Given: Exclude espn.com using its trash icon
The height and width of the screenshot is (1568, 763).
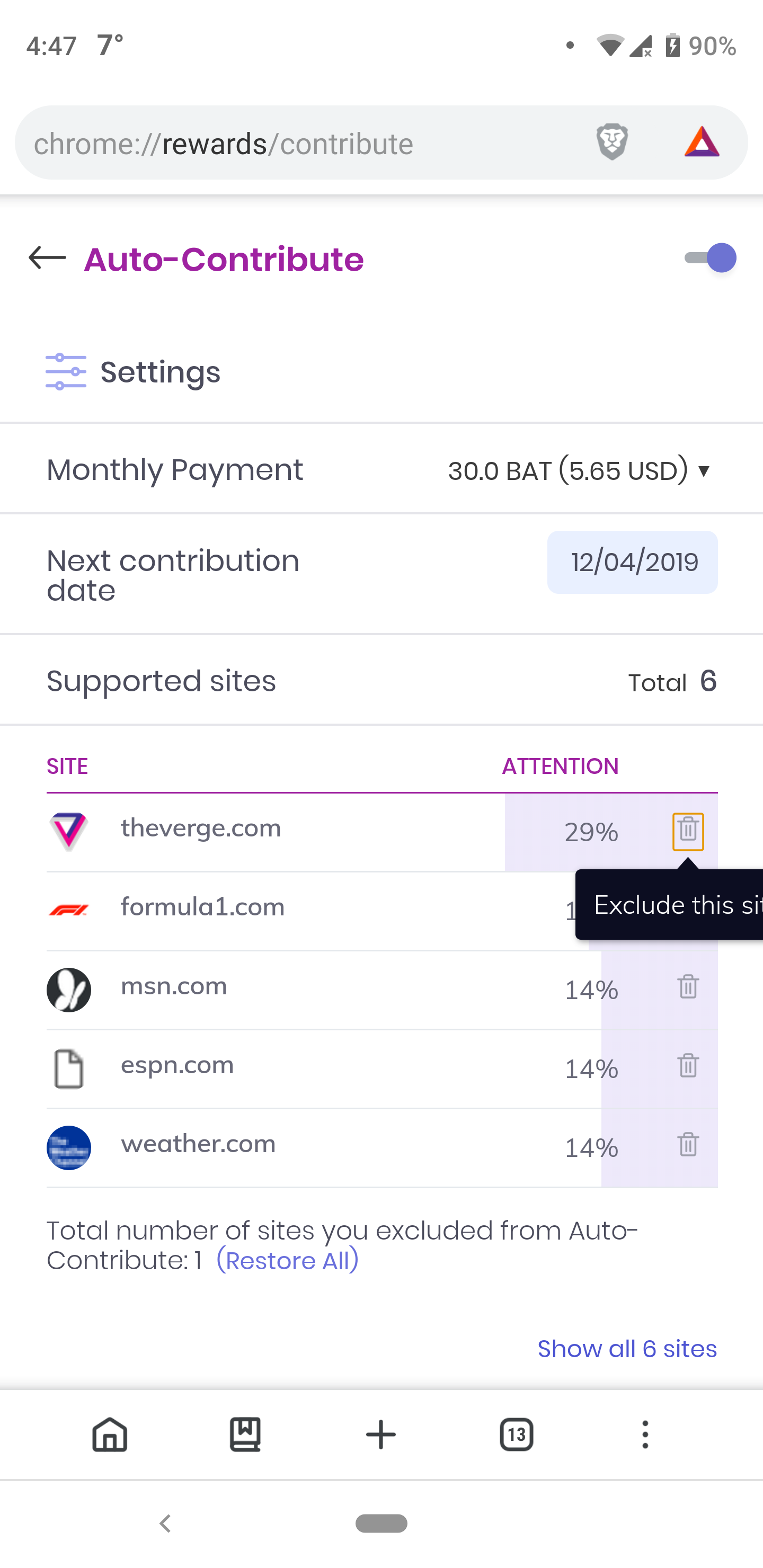Looking at the screenshot, I should (687, 1066).
